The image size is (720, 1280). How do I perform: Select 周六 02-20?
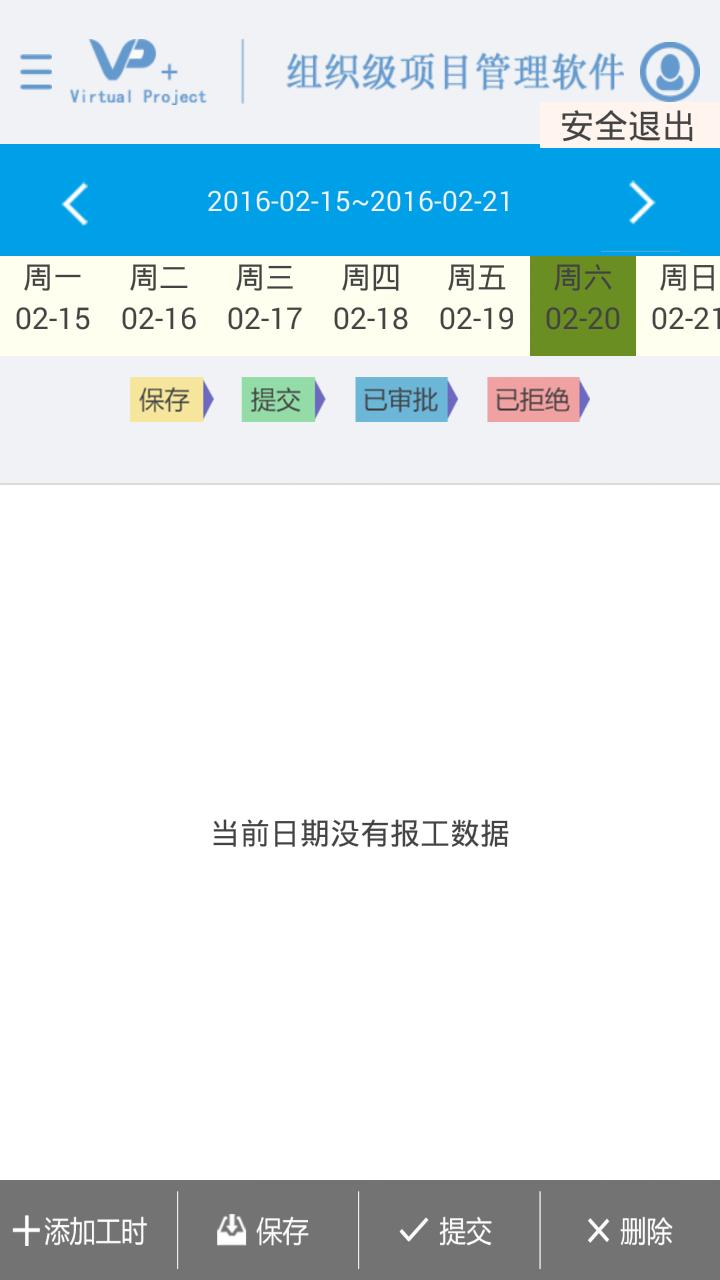click(x=583, y=299)
